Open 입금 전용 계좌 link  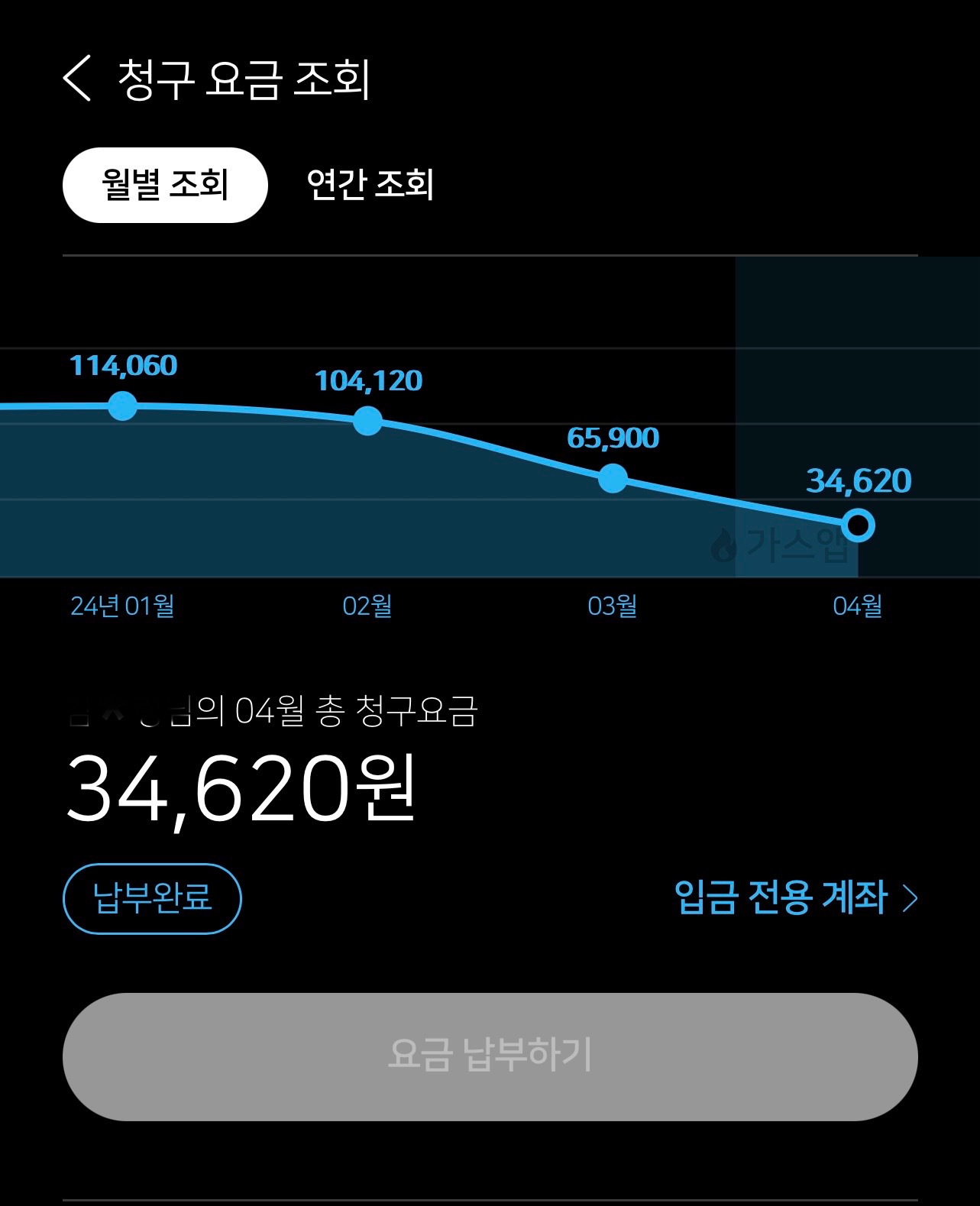pyautogui.click(x=796, y=897)
